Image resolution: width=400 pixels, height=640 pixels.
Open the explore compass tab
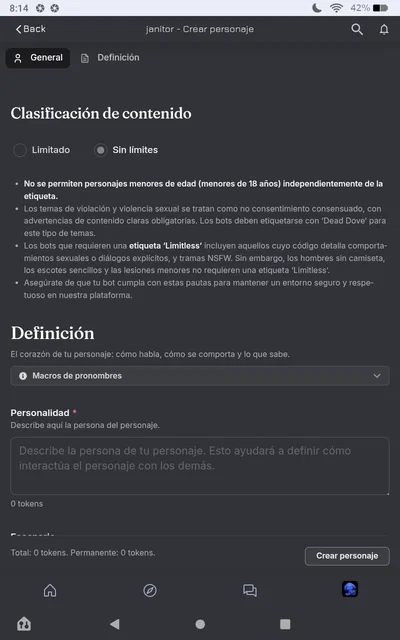(x=150, y=590)
